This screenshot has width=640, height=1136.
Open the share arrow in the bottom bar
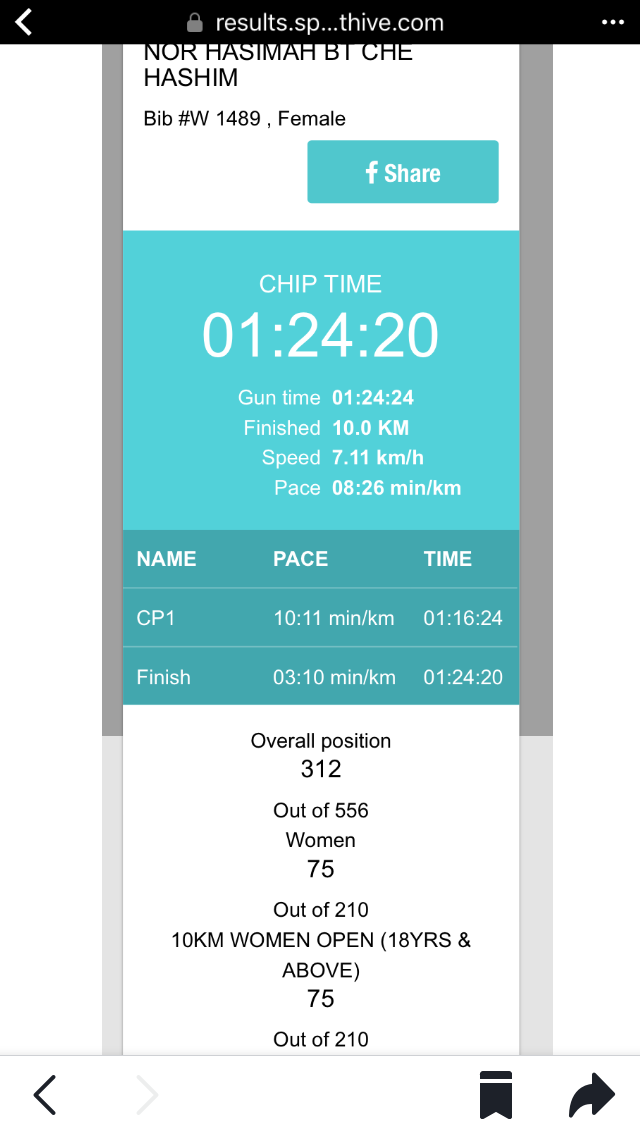tap(591, 1095)
